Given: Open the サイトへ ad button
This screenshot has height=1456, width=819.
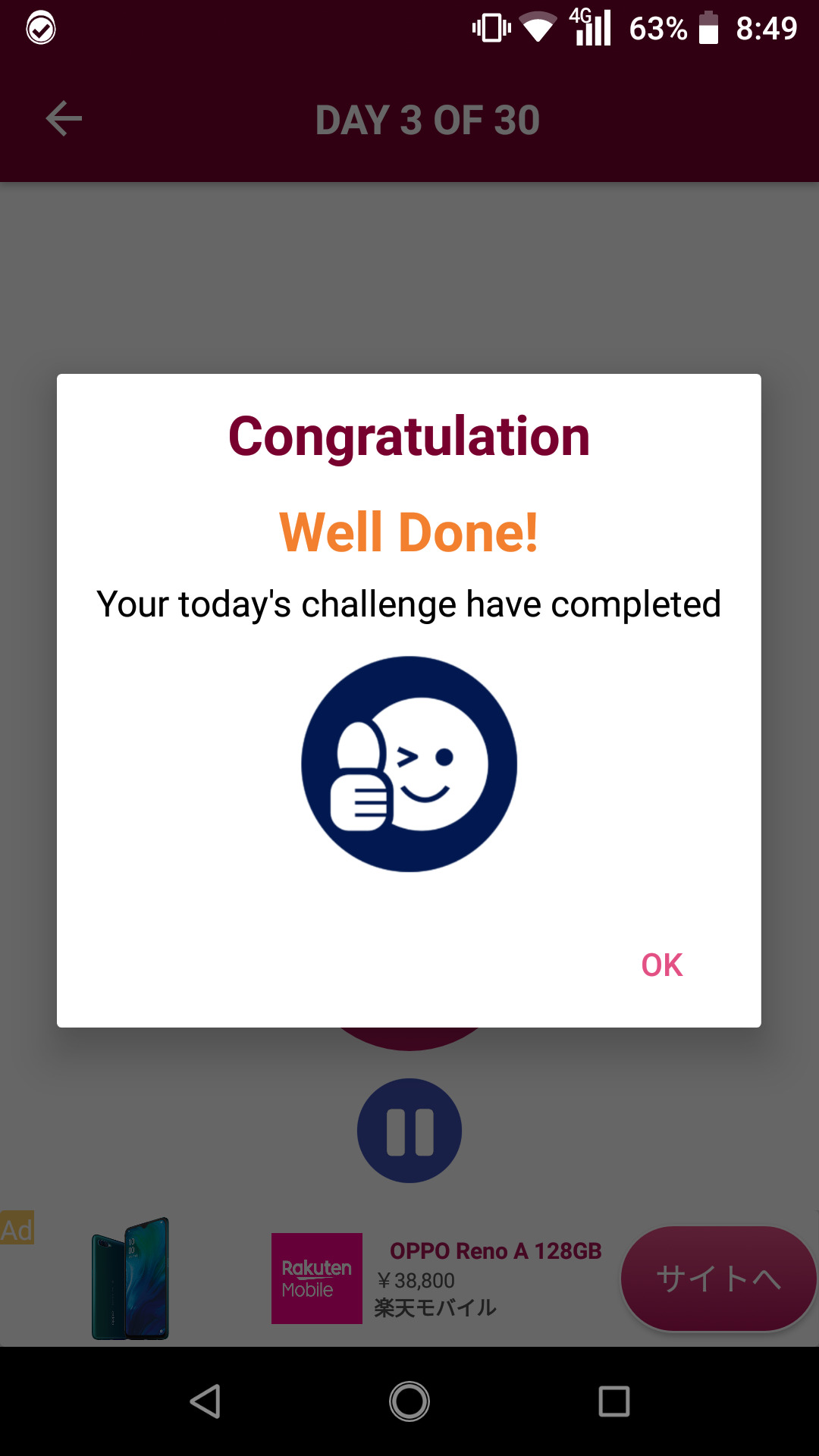Looking at the screenshot, I should tap(717, 1279).
